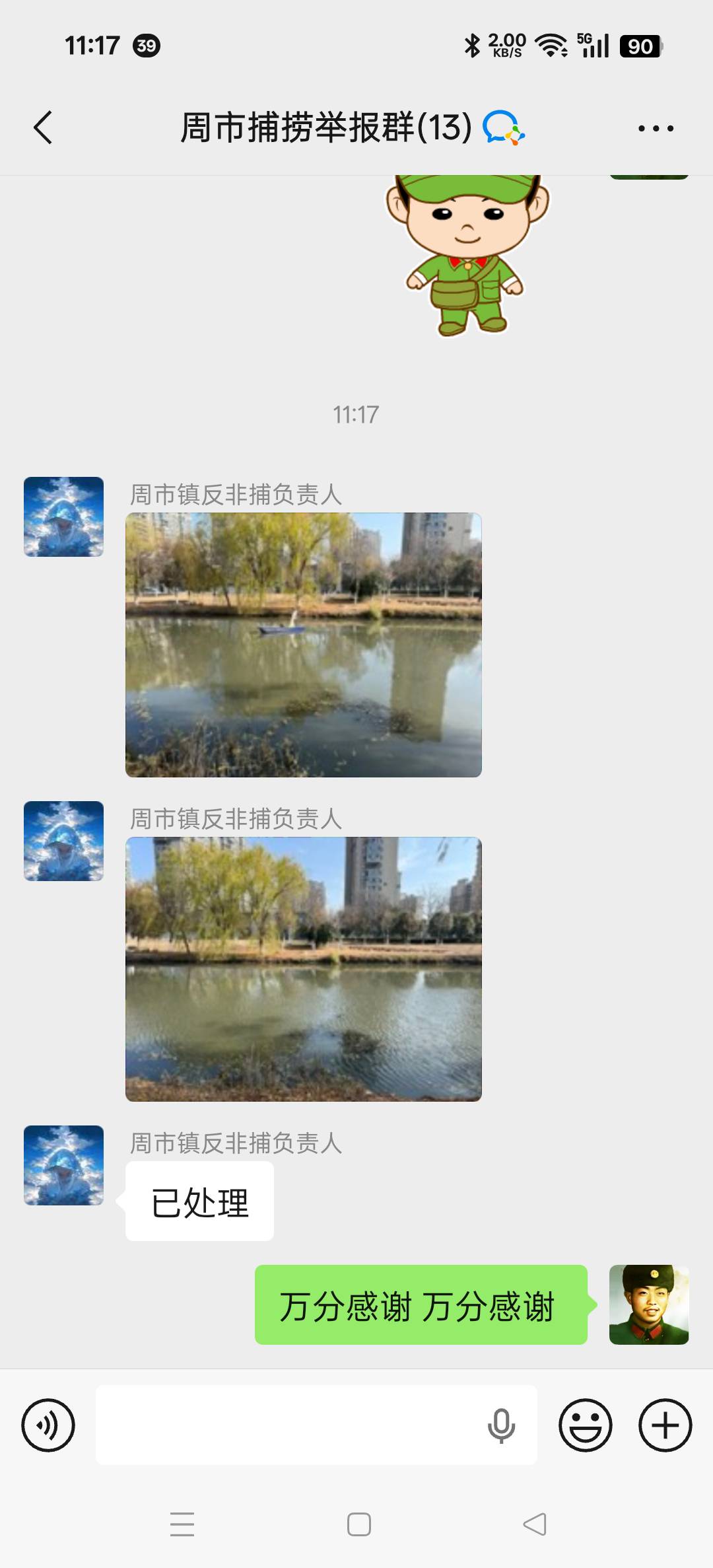This screenshot has height=1568, width=713.
Task: Switch to voice message input
Action: (x=48, y=1425)
